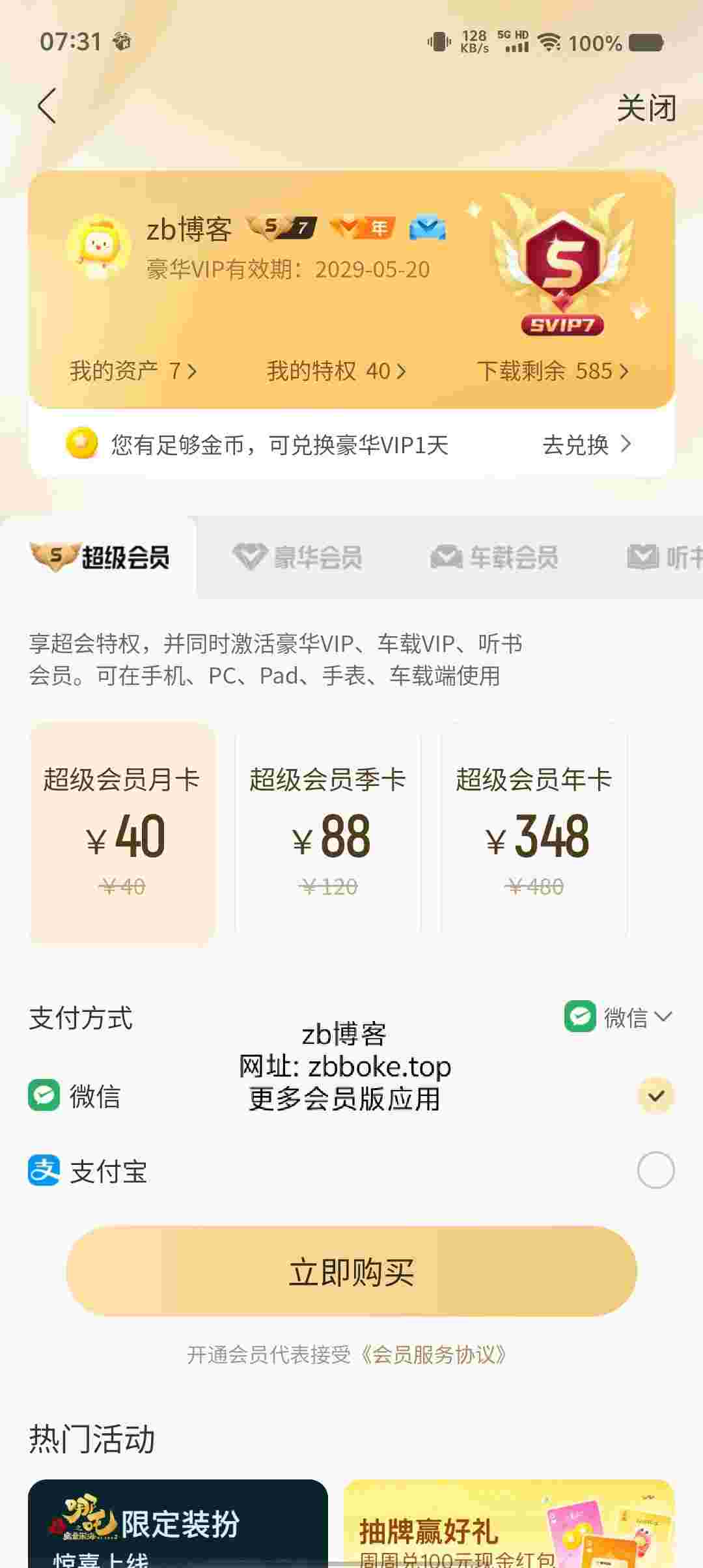This screenshot has height=1568, width=703.
Task: Collapse the 微信 payment method dropdown
Action: click(618, 1017)
